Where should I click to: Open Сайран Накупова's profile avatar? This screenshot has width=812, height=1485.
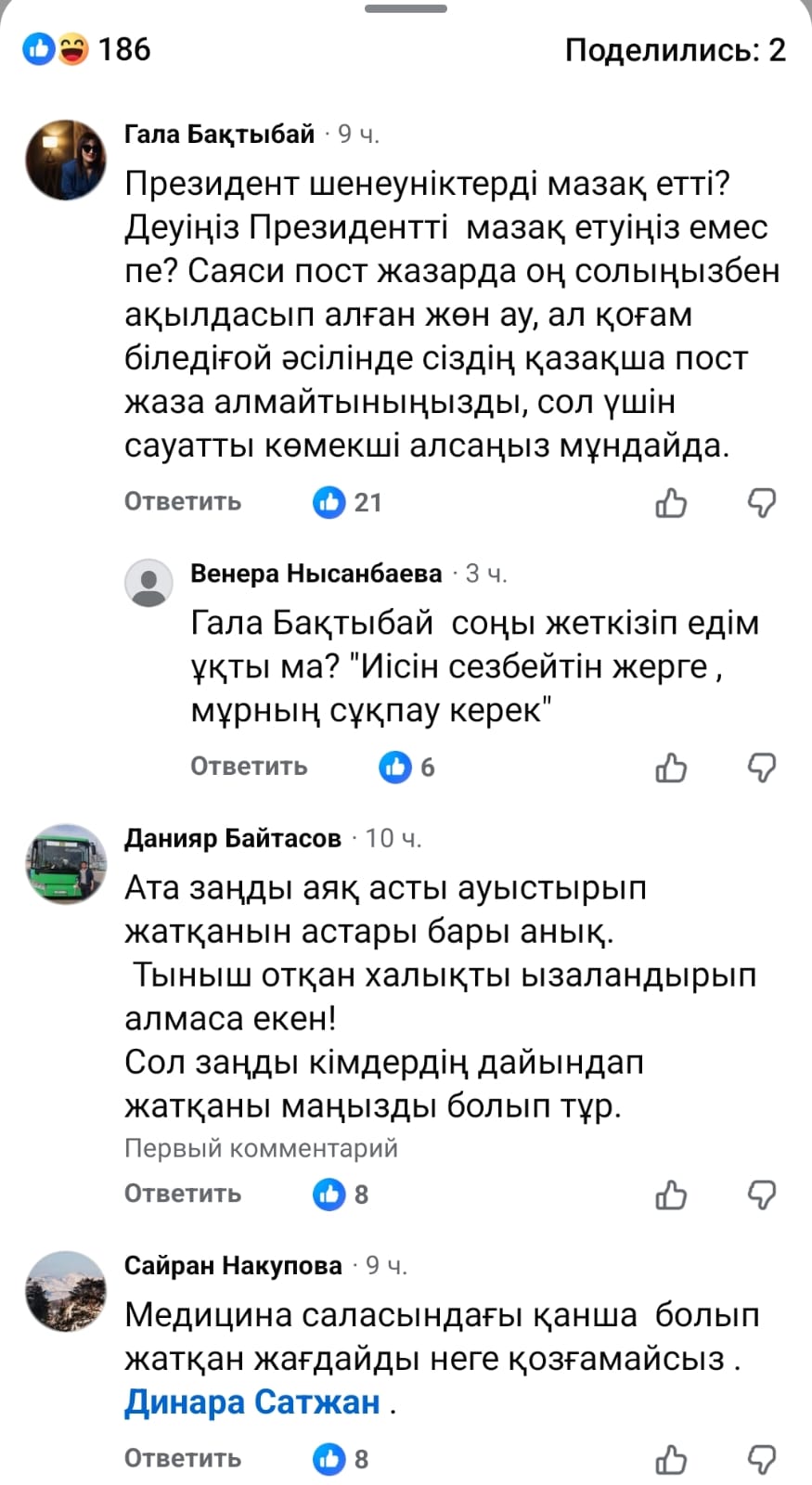pyautogui.click(x=65, y=1291)
